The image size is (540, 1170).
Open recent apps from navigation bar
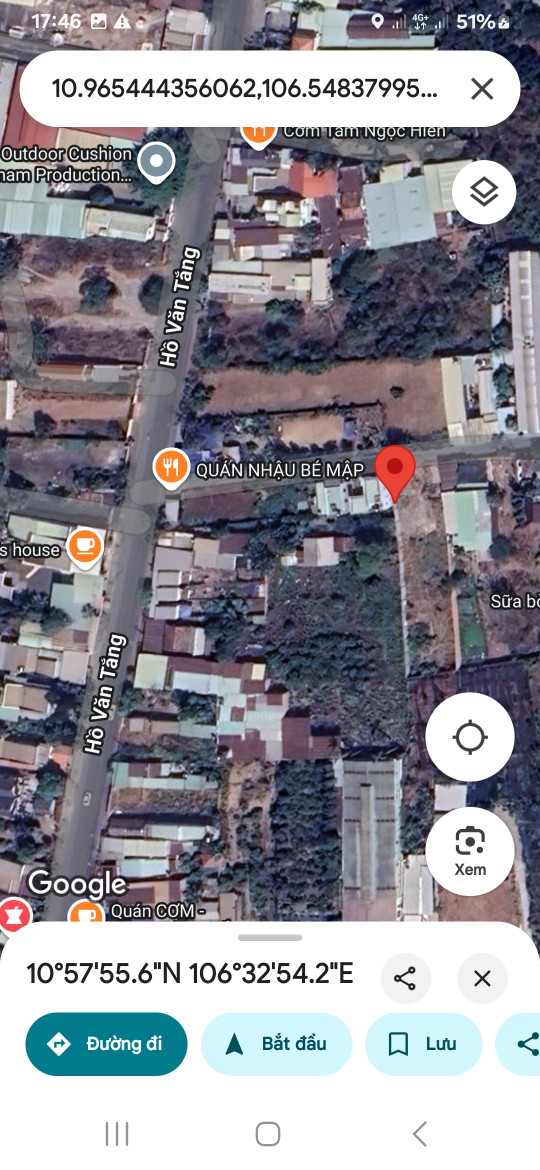(117, 1134)
